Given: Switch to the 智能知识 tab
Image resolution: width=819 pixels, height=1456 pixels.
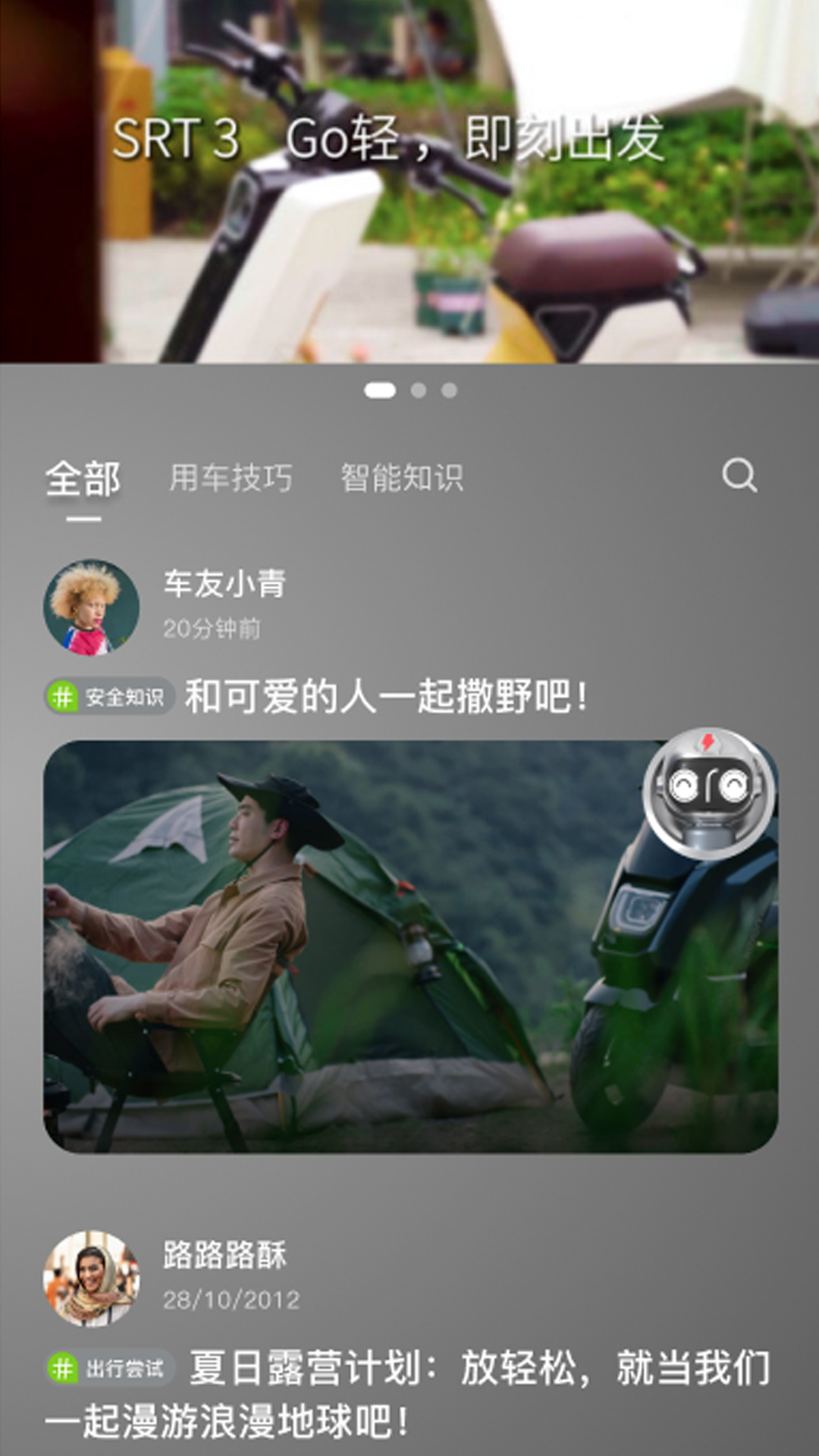Looking at the screenshot, I should 401,478.
